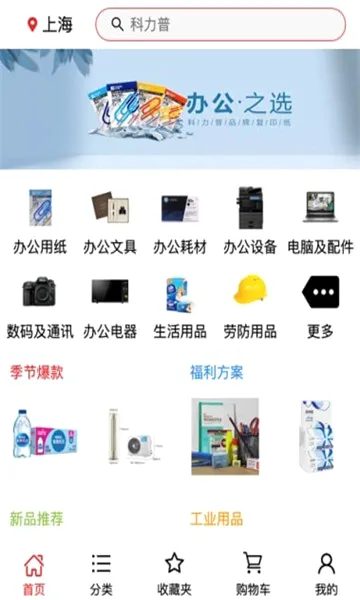Open the 办公设备 category
This screenshot has width=360, height=600.
coord(250,221)
